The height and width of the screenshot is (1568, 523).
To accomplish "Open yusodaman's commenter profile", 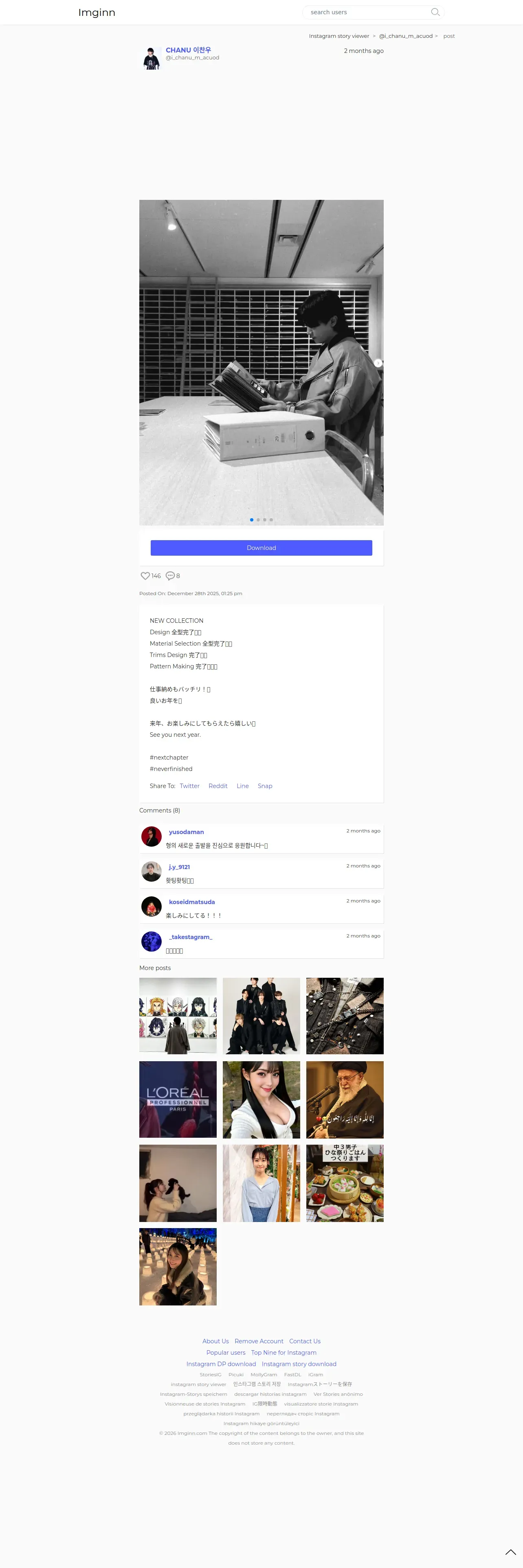I will click(x=186, y=832).
